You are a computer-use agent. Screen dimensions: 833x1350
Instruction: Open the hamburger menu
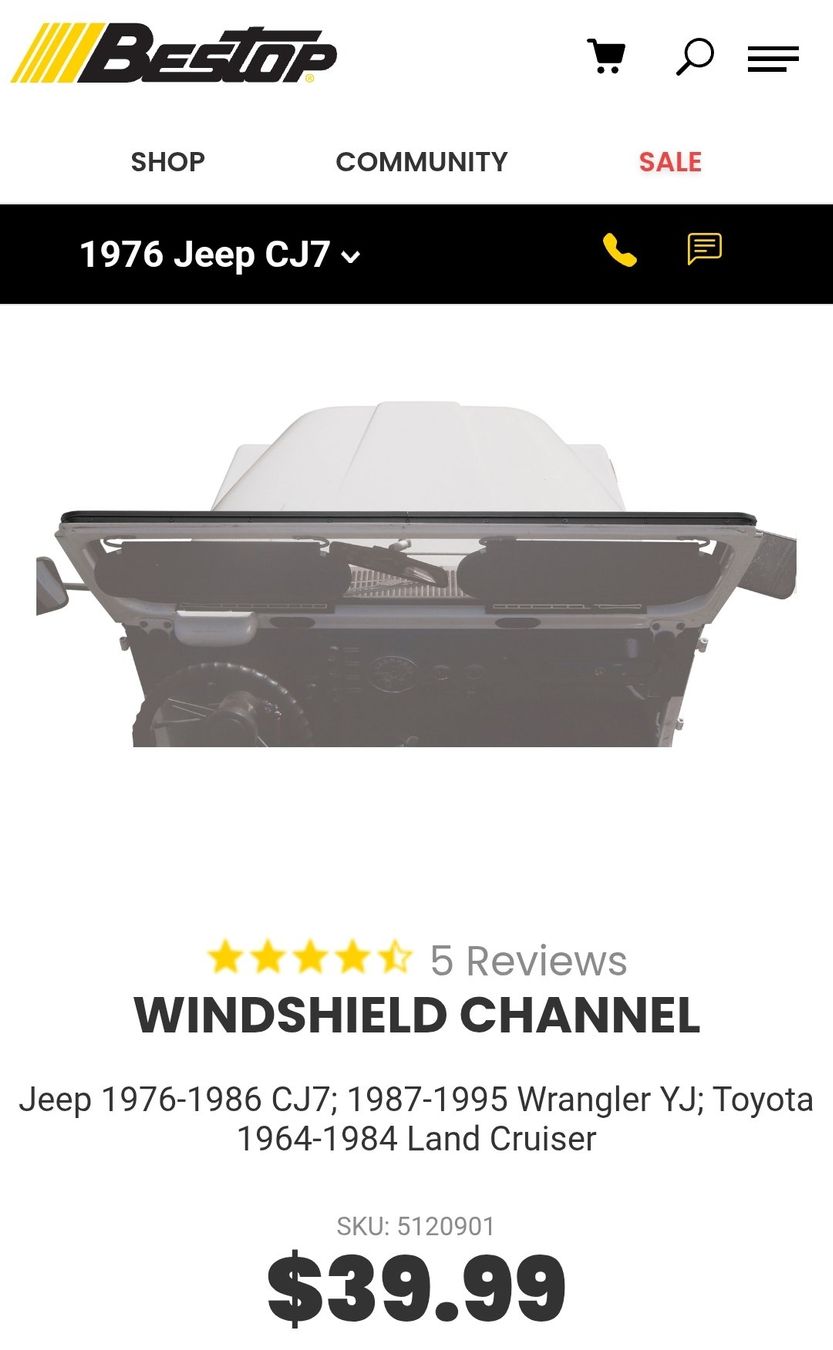773,58
